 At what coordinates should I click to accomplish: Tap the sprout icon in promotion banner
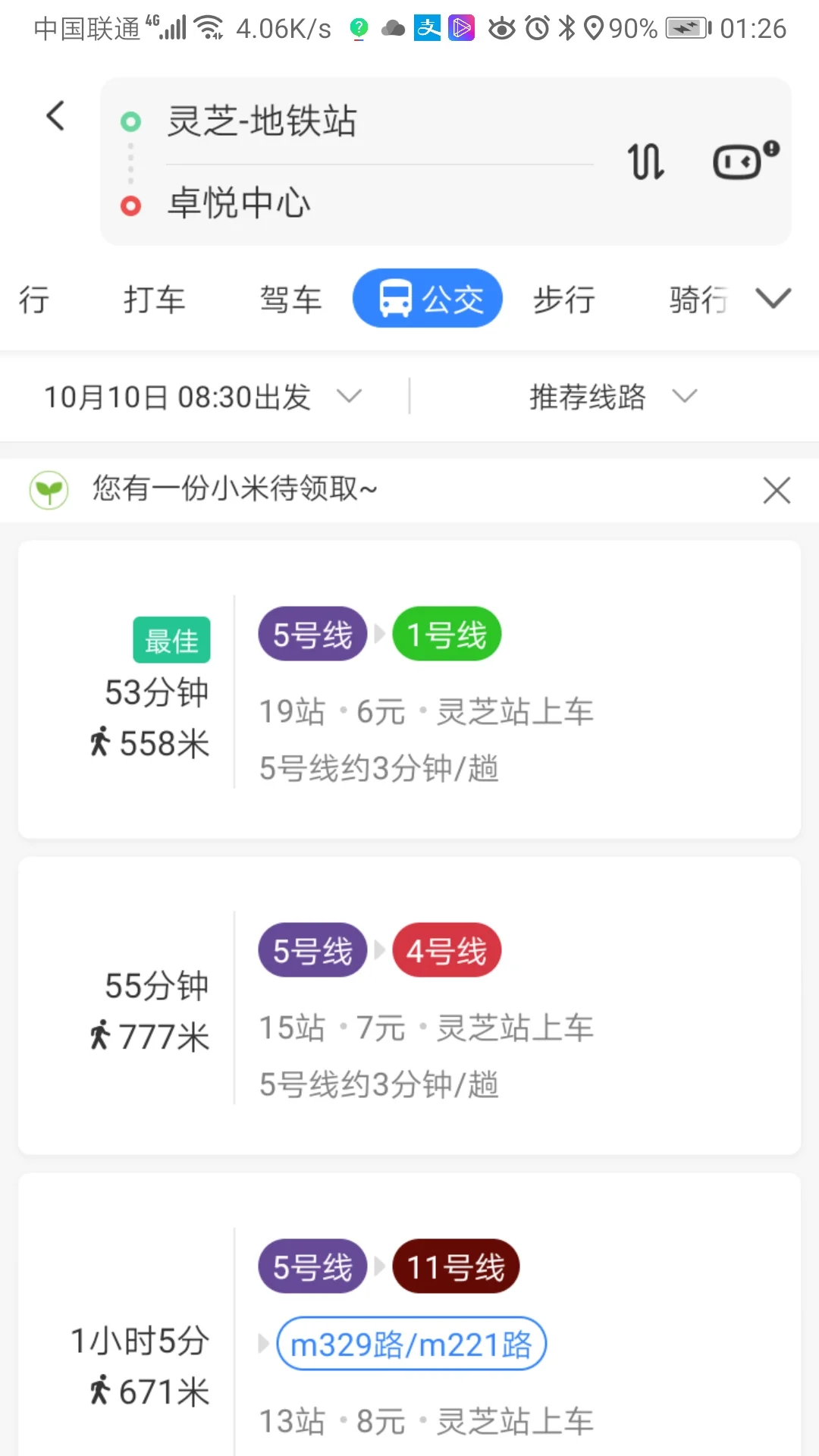tap(49, 489)
